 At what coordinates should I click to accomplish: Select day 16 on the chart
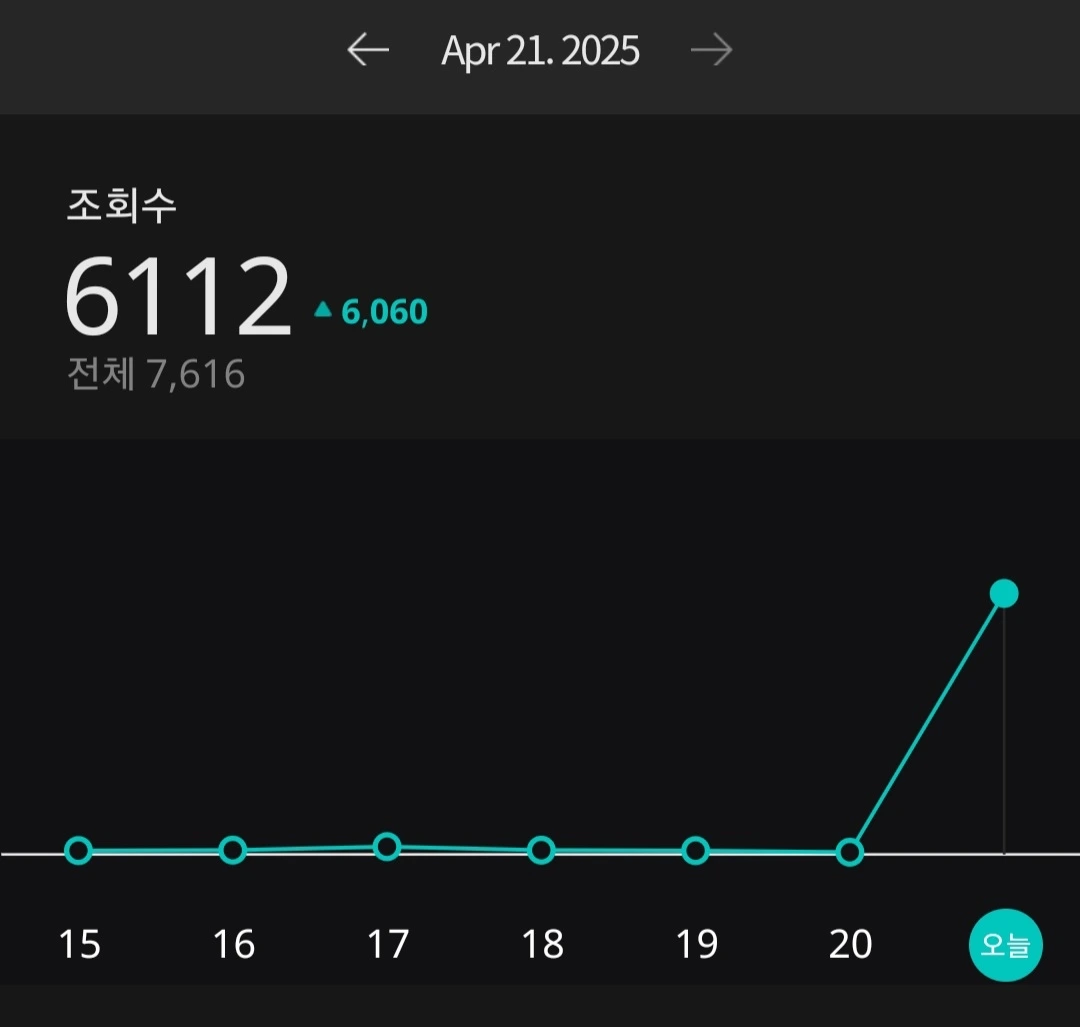(x=233, y=944)
